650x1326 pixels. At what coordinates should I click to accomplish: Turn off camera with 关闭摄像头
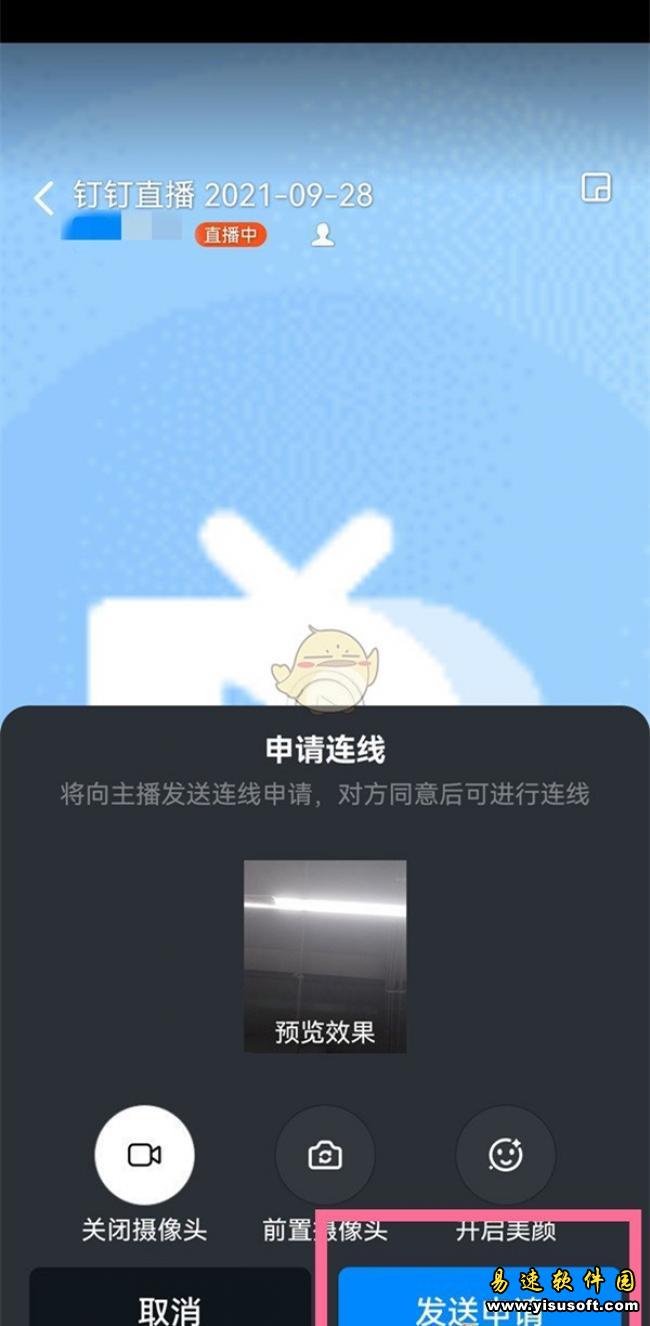point(145,1155)
